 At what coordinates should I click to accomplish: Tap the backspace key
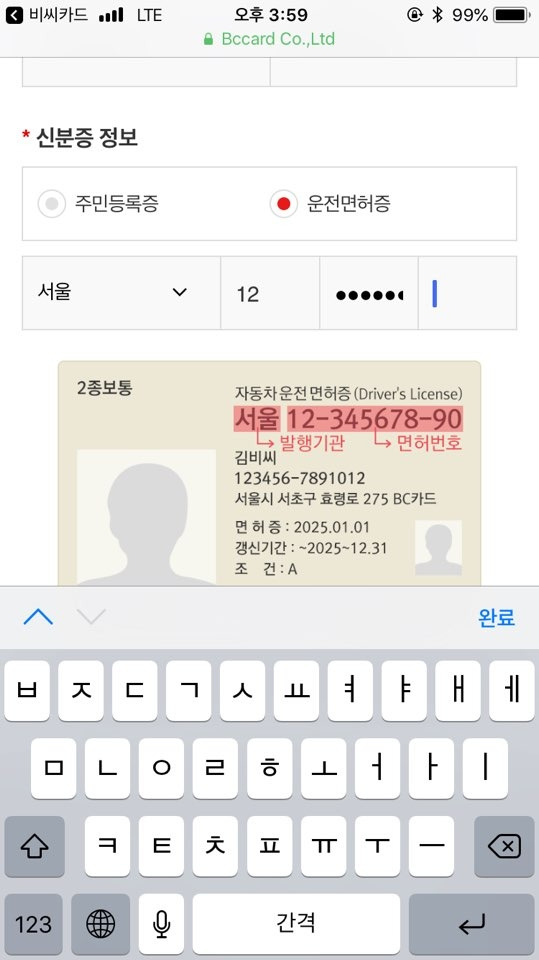pos(504,847)
